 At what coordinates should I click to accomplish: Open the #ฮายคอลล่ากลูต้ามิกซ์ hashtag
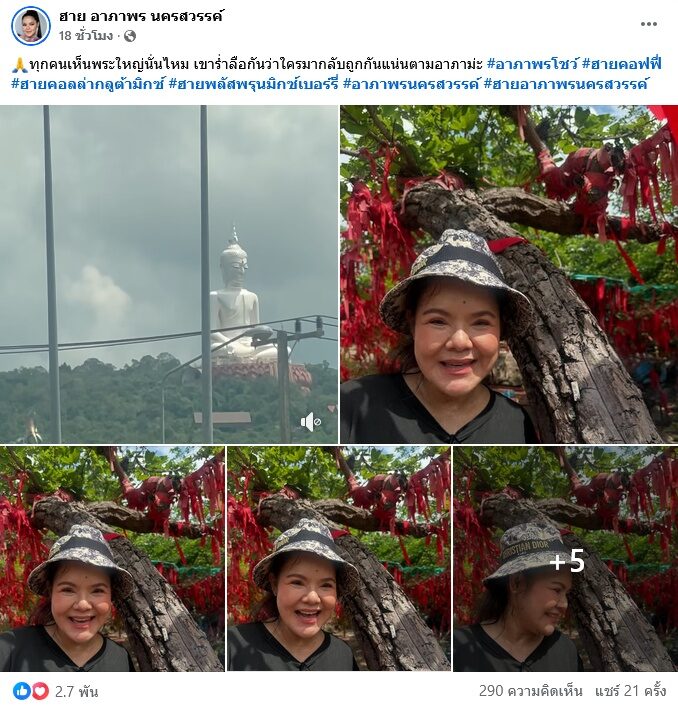click(x=86, y=84)
